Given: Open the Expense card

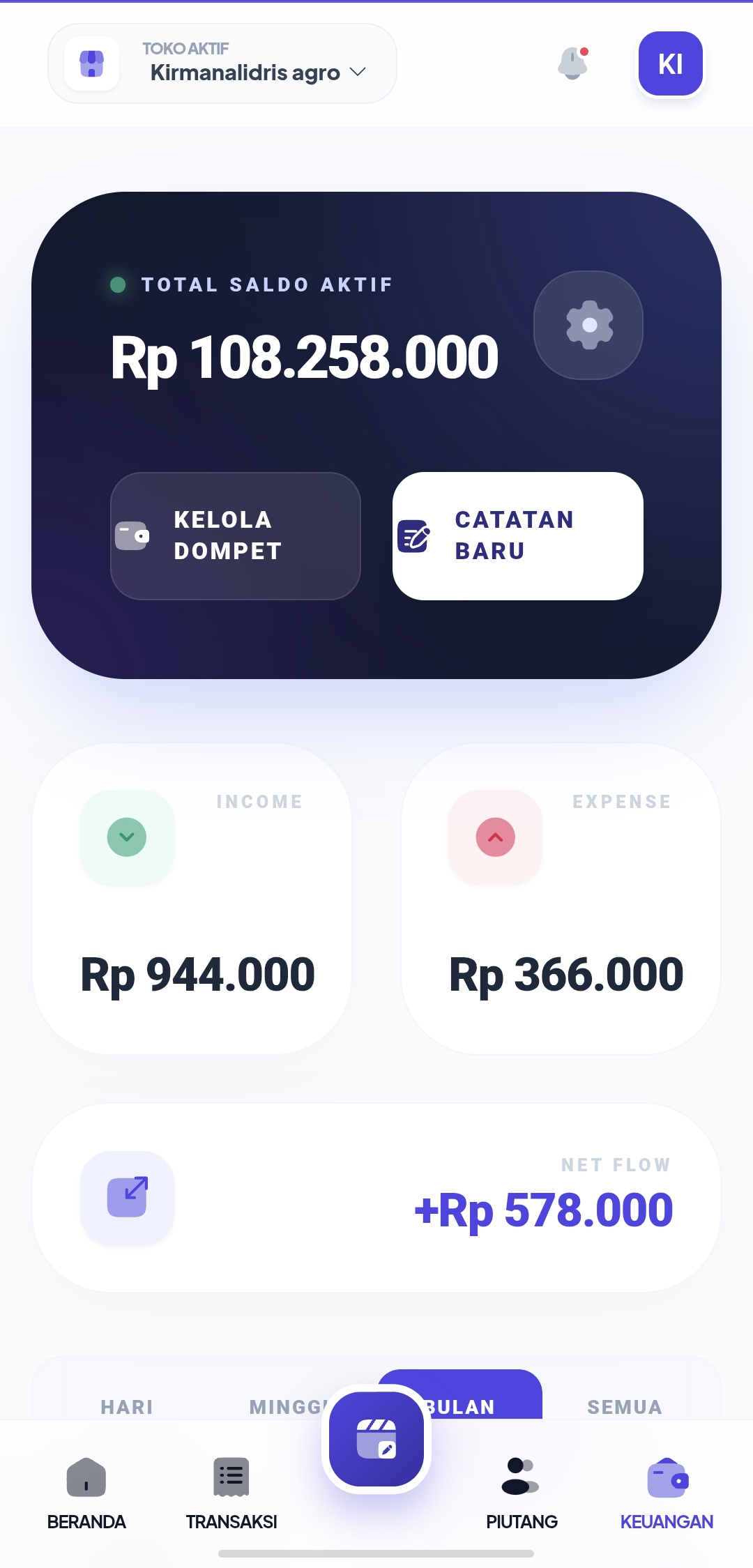Looking at the screenshot, I should pos(561,898).
